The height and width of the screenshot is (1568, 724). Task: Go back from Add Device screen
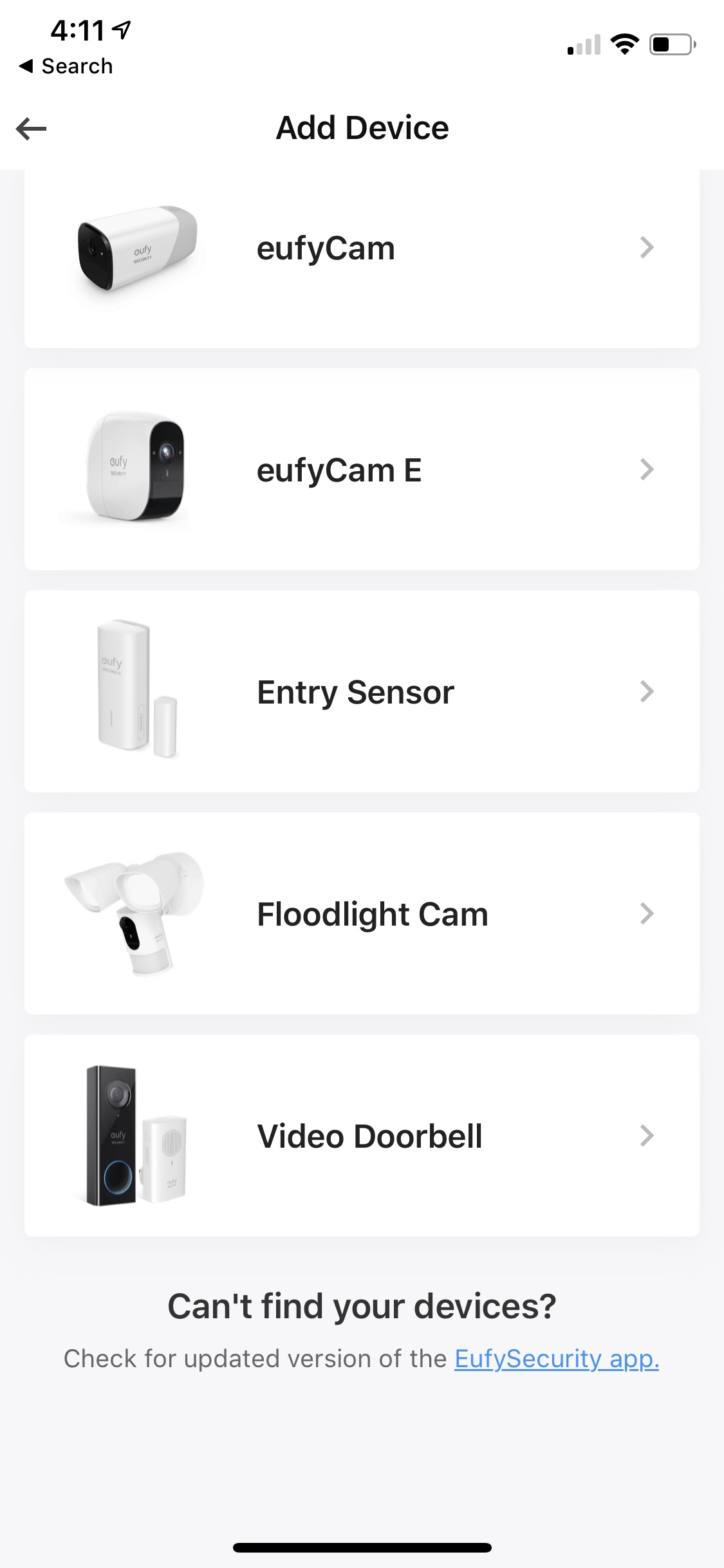coord(32,129)
